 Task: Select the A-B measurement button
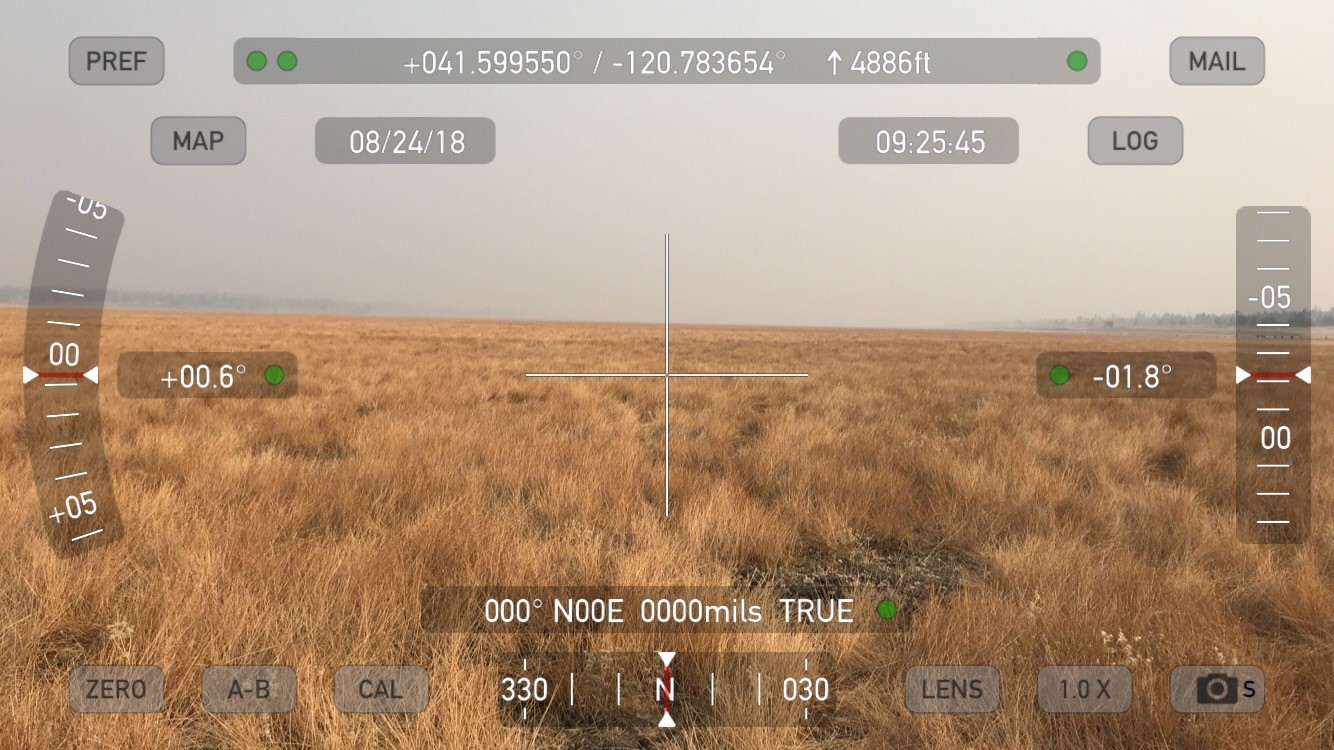tap(249, 689)
